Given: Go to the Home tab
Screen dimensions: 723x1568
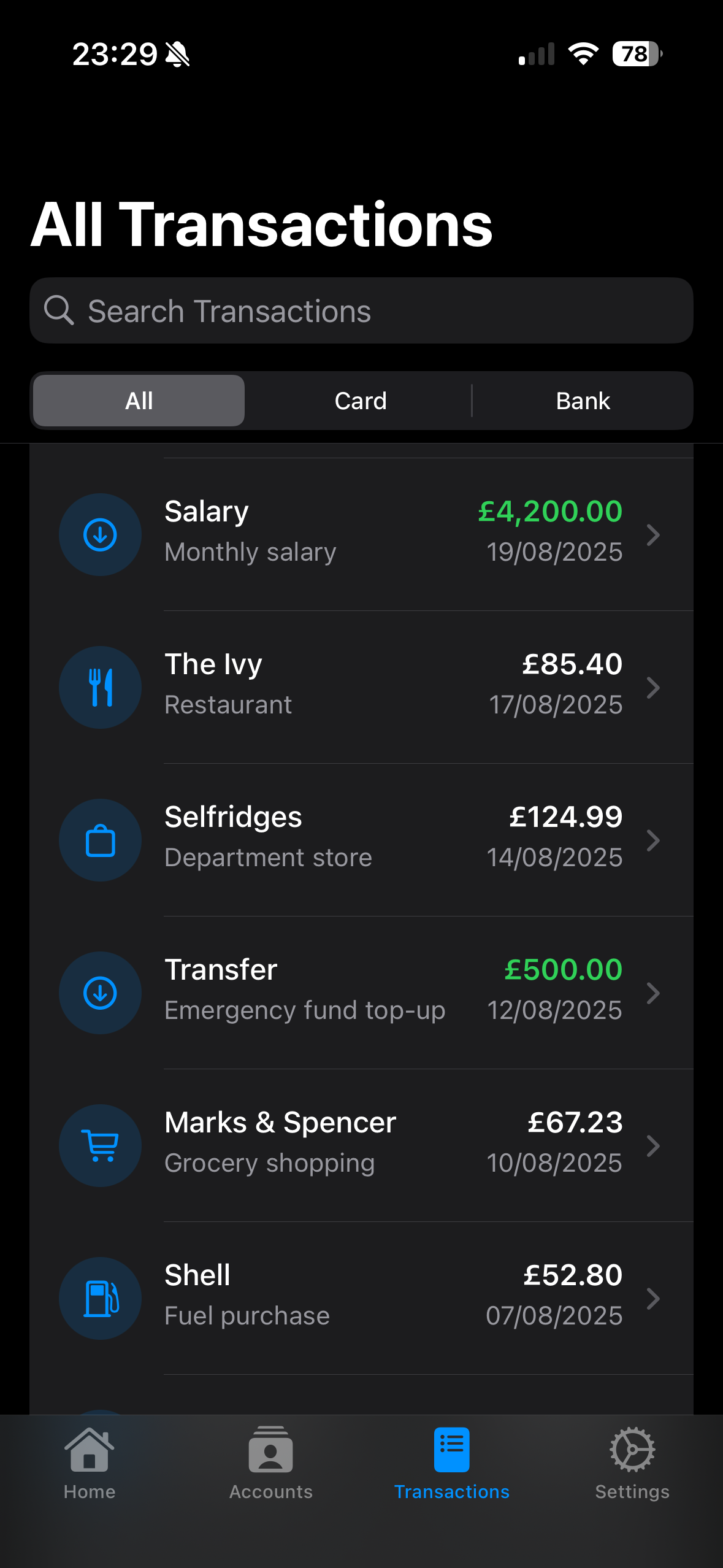Looking at the screenshot, I should (90, 1463).
